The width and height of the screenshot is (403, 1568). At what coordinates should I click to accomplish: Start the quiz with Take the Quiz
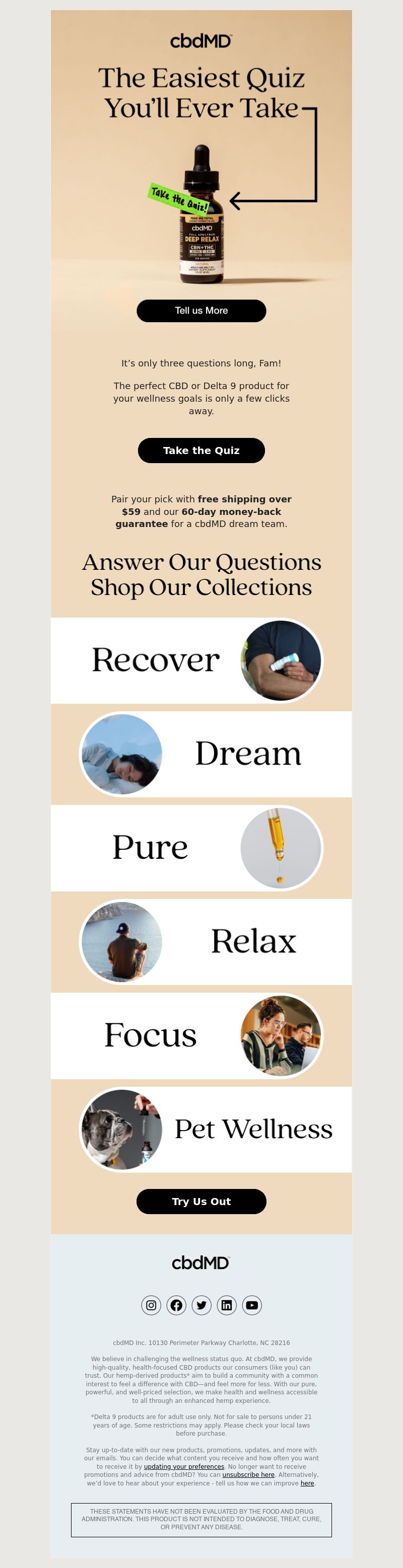pos(201,451)
